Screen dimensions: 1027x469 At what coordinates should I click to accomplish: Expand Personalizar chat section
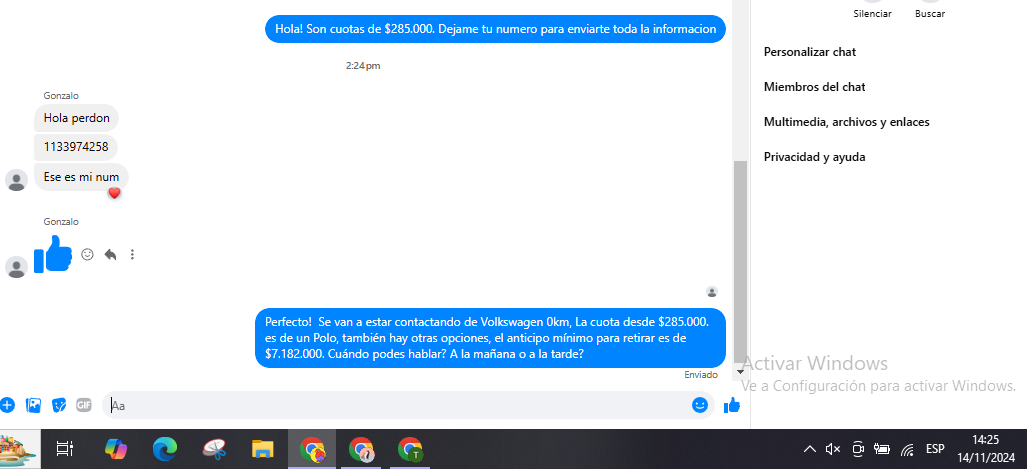tap(809, 52)
